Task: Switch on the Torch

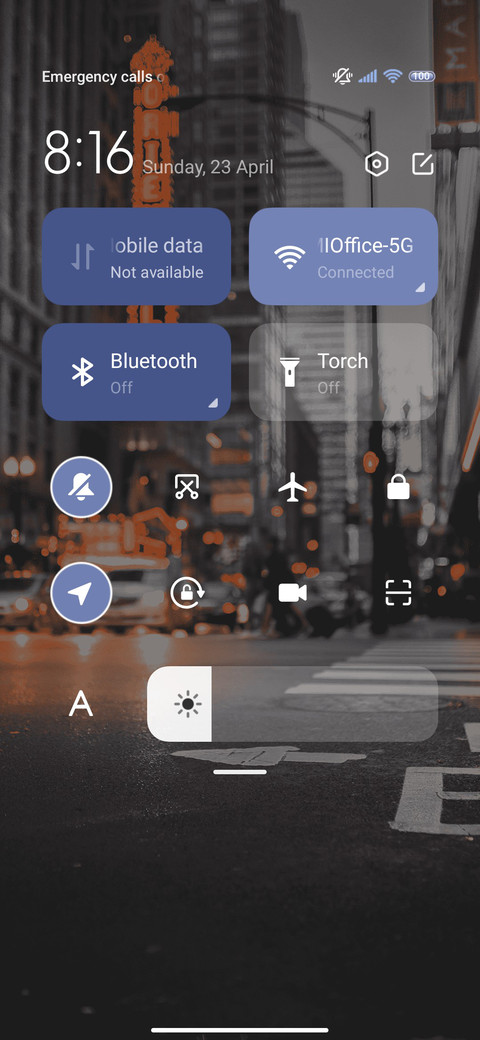Action: pos(343,372)
